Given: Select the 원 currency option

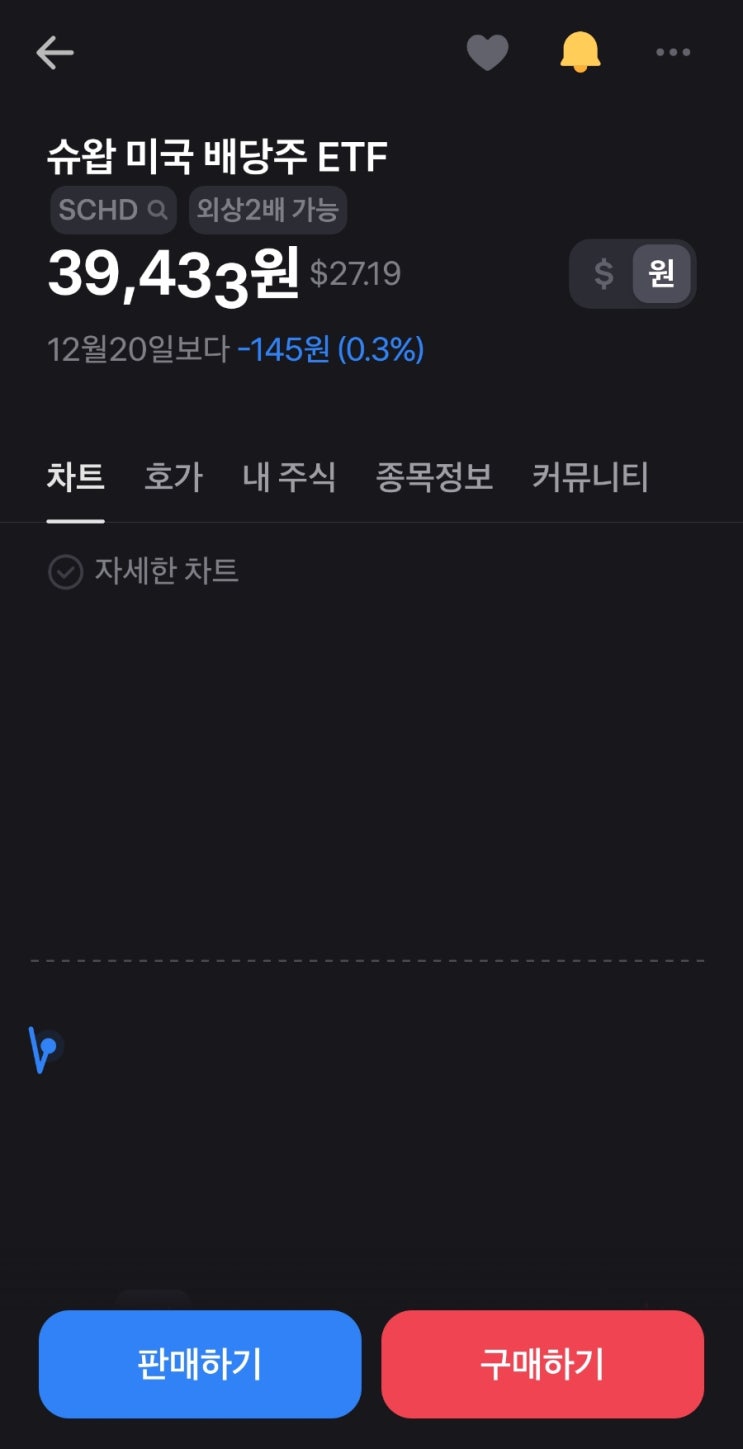Looking at the screenshot, I should click(662, 274).
